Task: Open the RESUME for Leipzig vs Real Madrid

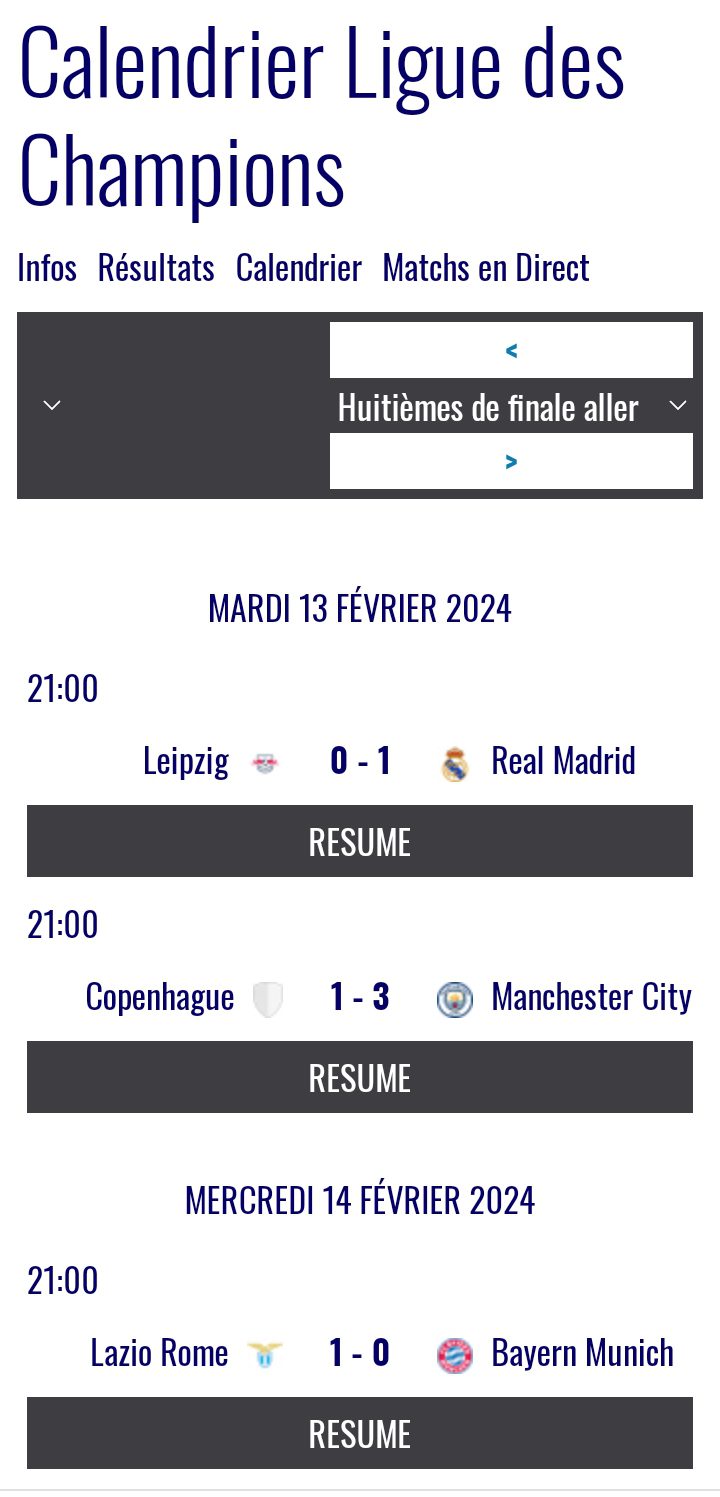Action: click(359, 842)
